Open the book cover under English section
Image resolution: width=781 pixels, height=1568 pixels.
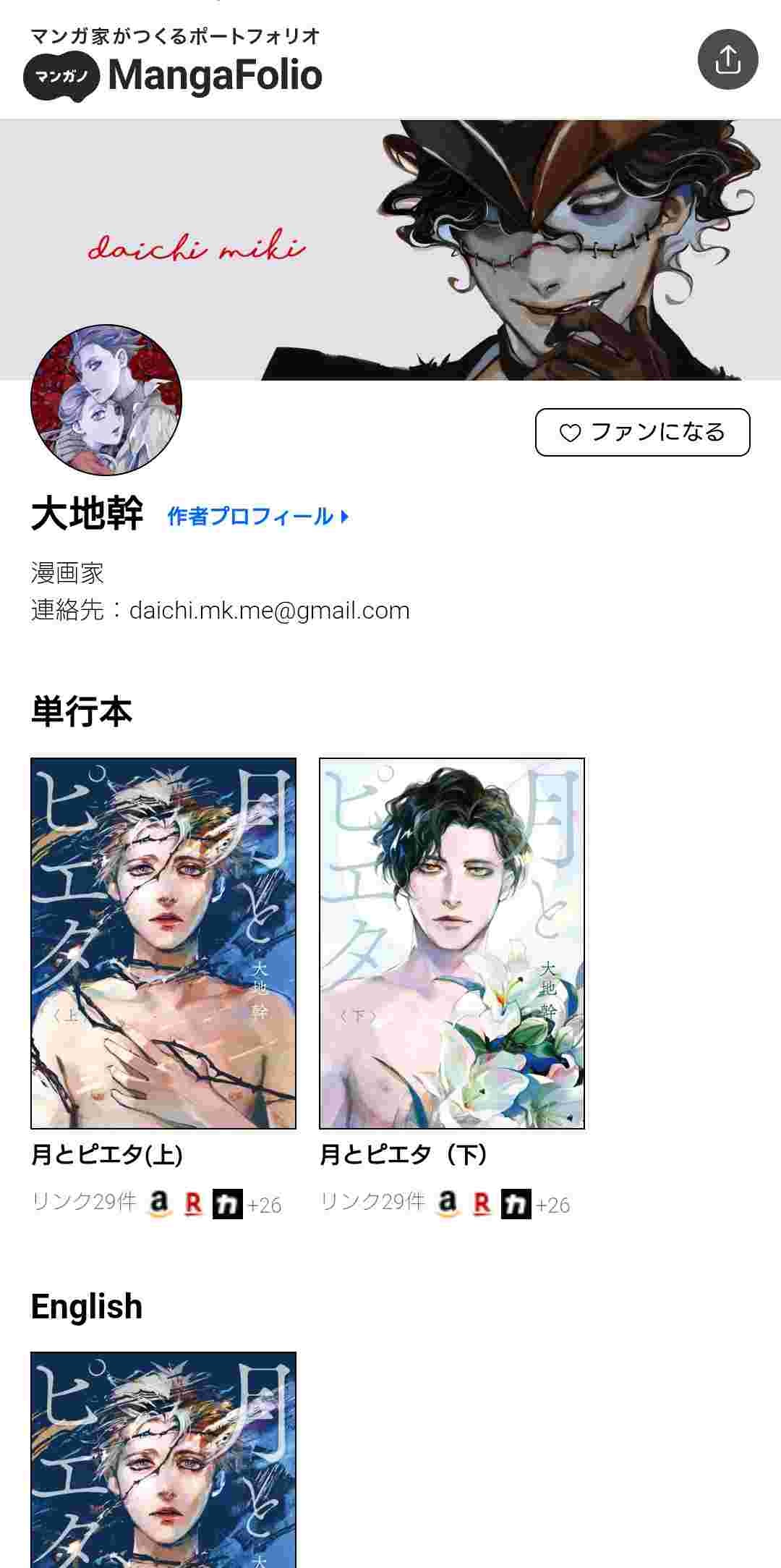tap(163, 1462)
